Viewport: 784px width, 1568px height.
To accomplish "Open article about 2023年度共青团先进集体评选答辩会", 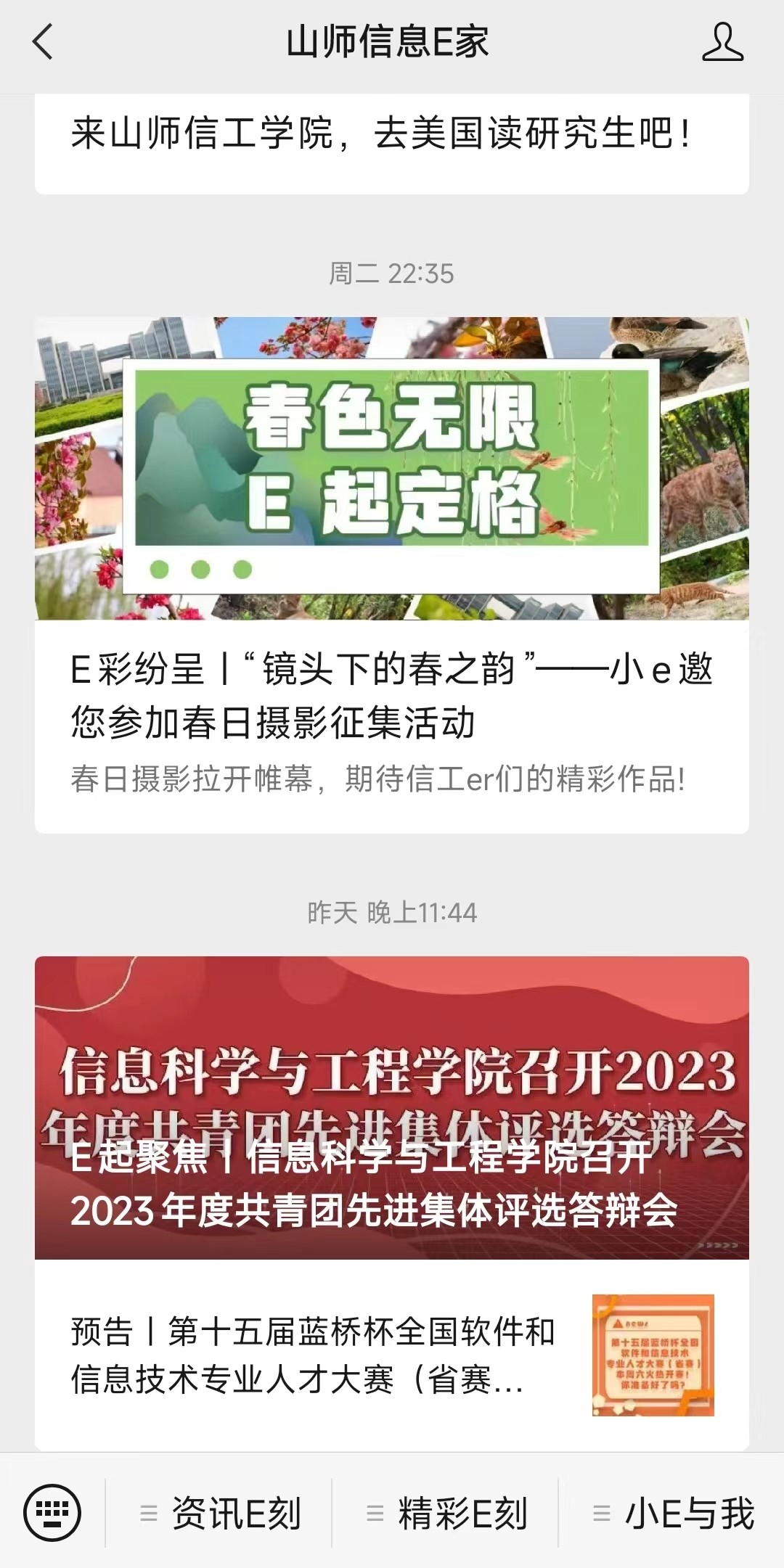I will point(392,1108).
